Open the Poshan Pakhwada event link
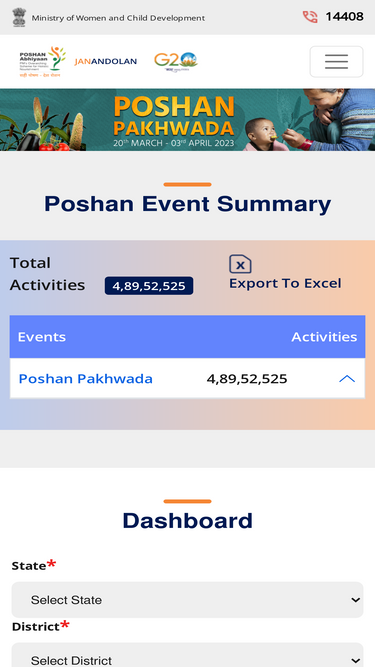This screenshot has height=667, width=375. pyautogui.click(x=85, y=379)
